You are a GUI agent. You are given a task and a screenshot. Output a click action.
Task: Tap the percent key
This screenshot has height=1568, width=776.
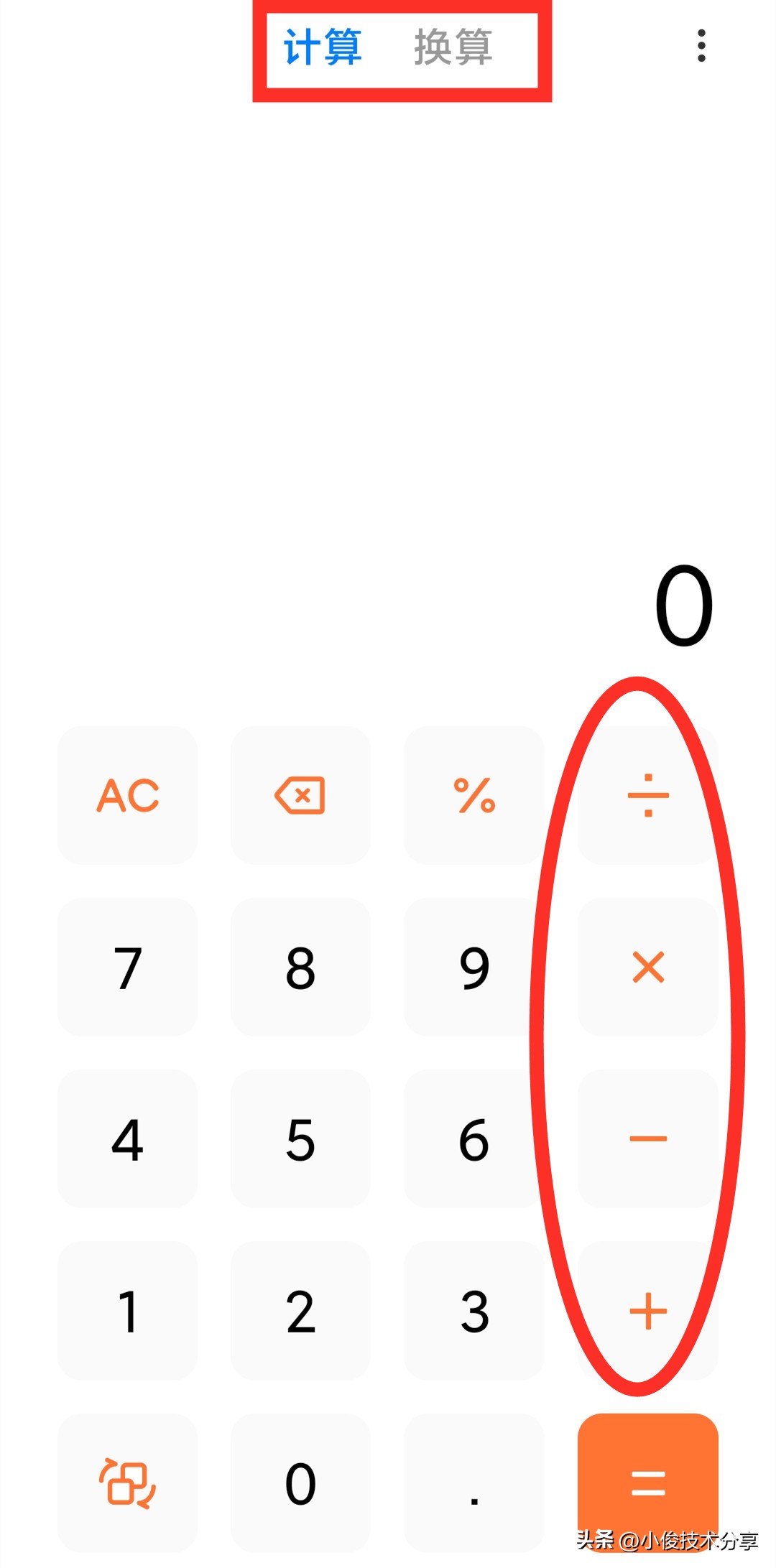(474, 795)
